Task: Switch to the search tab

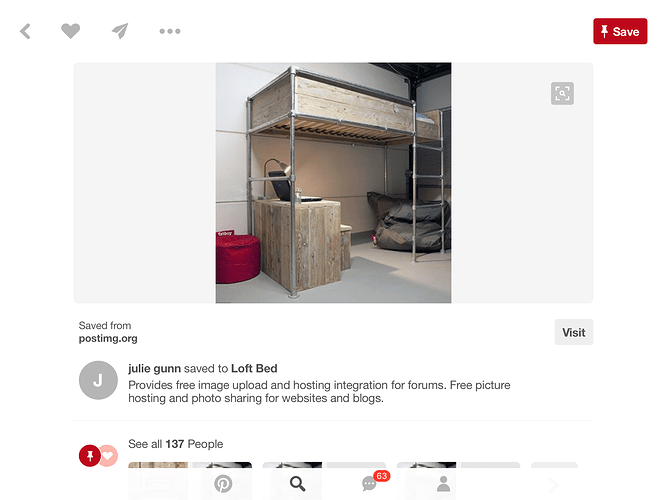Action: point(297,484)
